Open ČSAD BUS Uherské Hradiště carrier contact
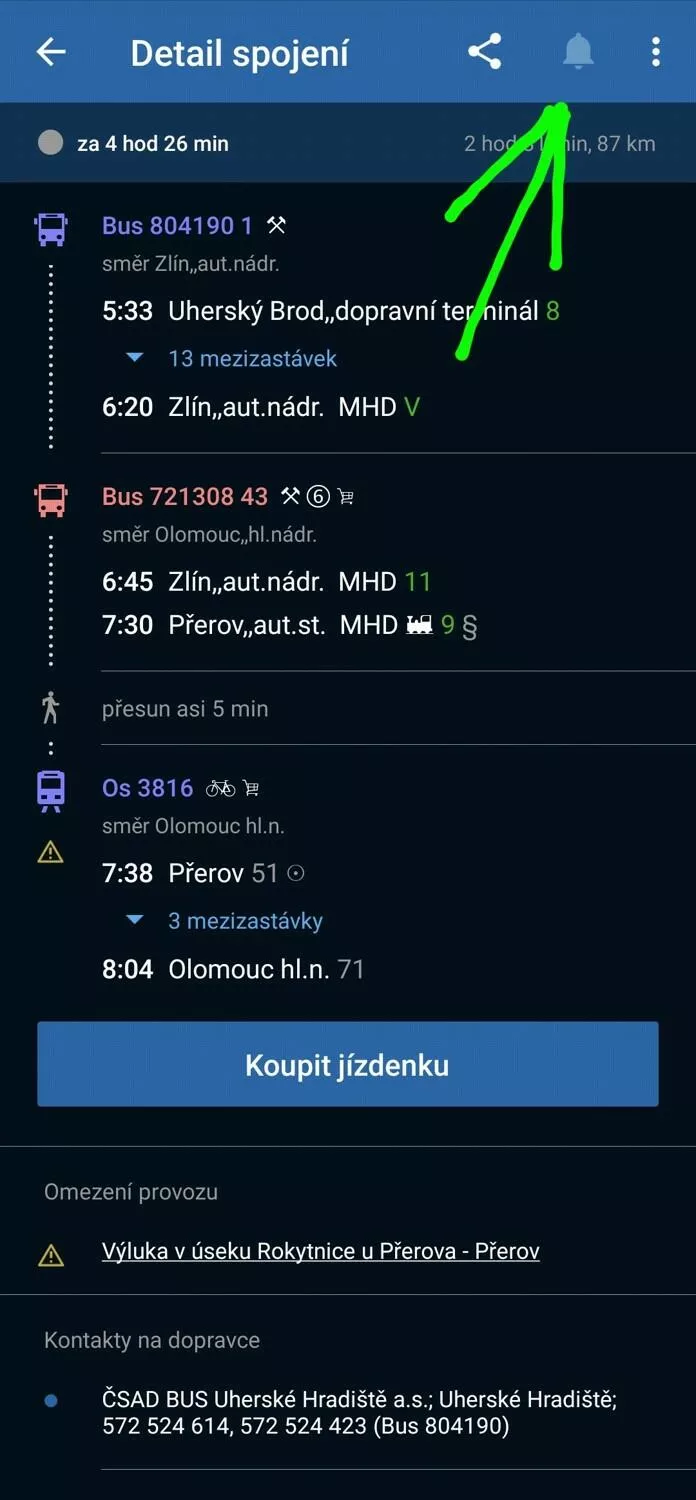Image resolution: width=696 pixels, height=1500 pixels. pos(359,1412)
